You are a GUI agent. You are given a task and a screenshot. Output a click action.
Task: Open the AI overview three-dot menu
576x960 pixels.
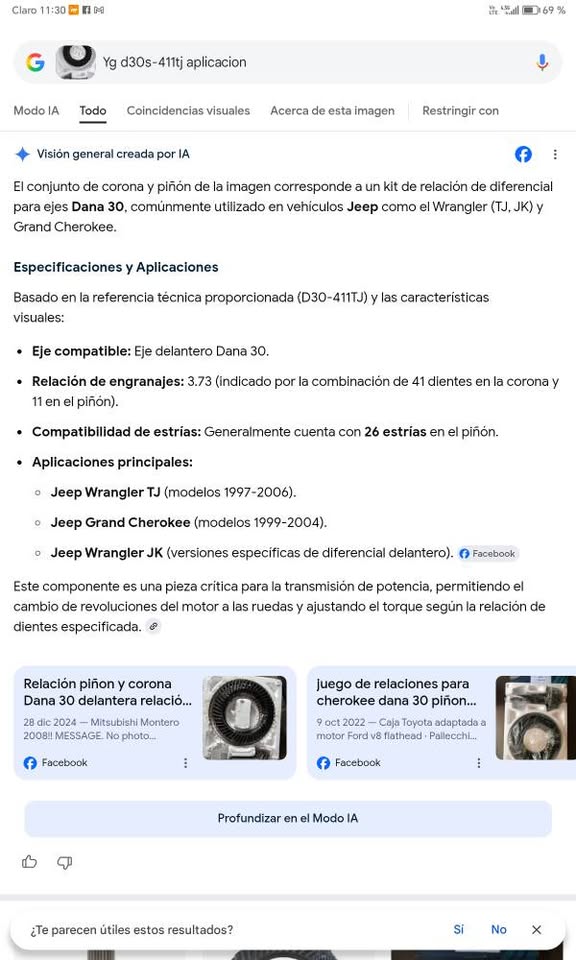pos(555,154)
